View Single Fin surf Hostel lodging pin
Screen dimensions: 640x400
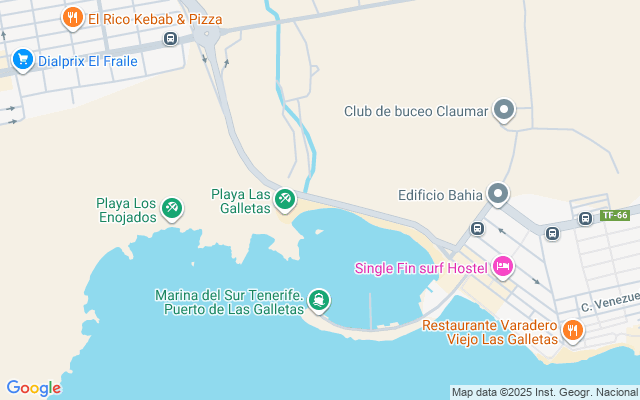point(502,267)
